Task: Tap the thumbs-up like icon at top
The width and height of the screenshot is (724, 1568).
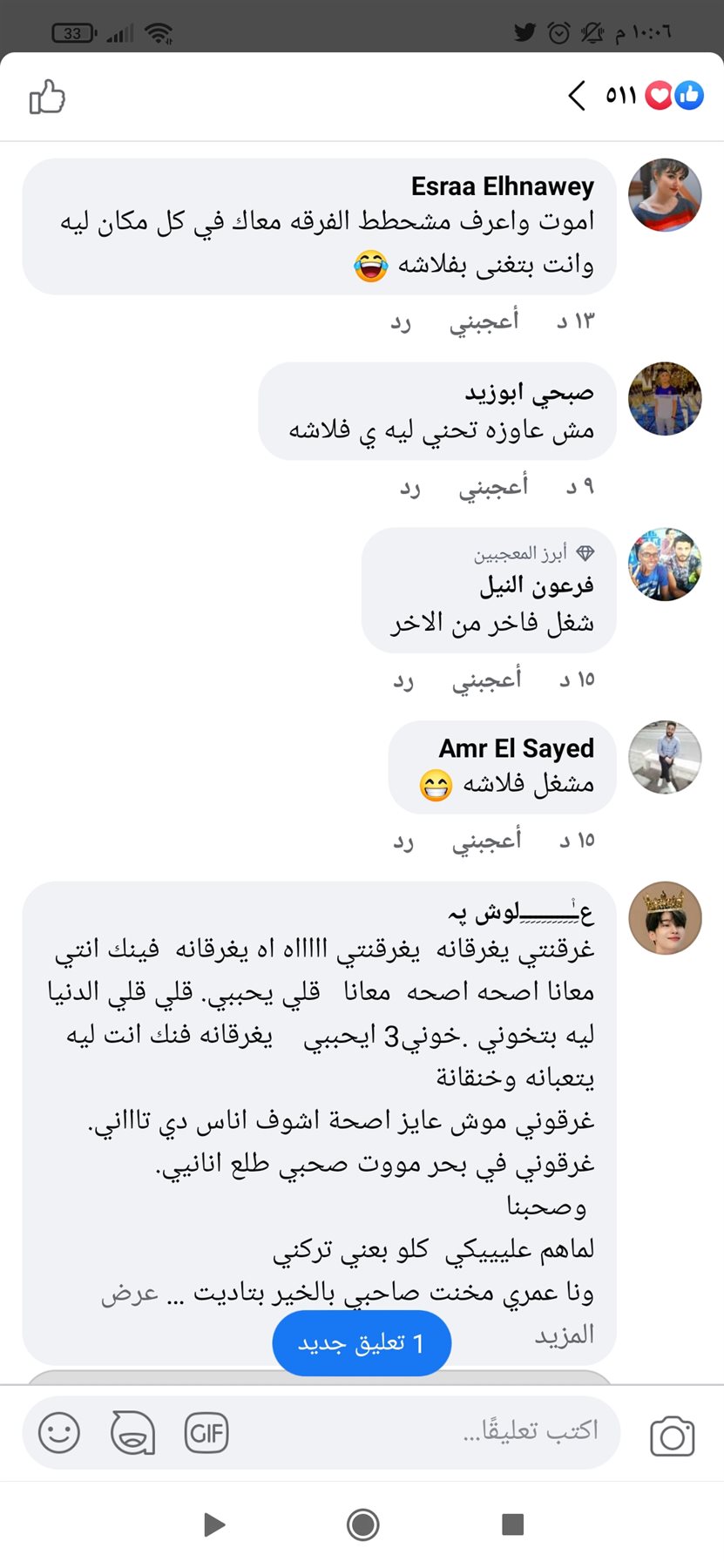Action: pyautogui.click(x=47, y=97)
